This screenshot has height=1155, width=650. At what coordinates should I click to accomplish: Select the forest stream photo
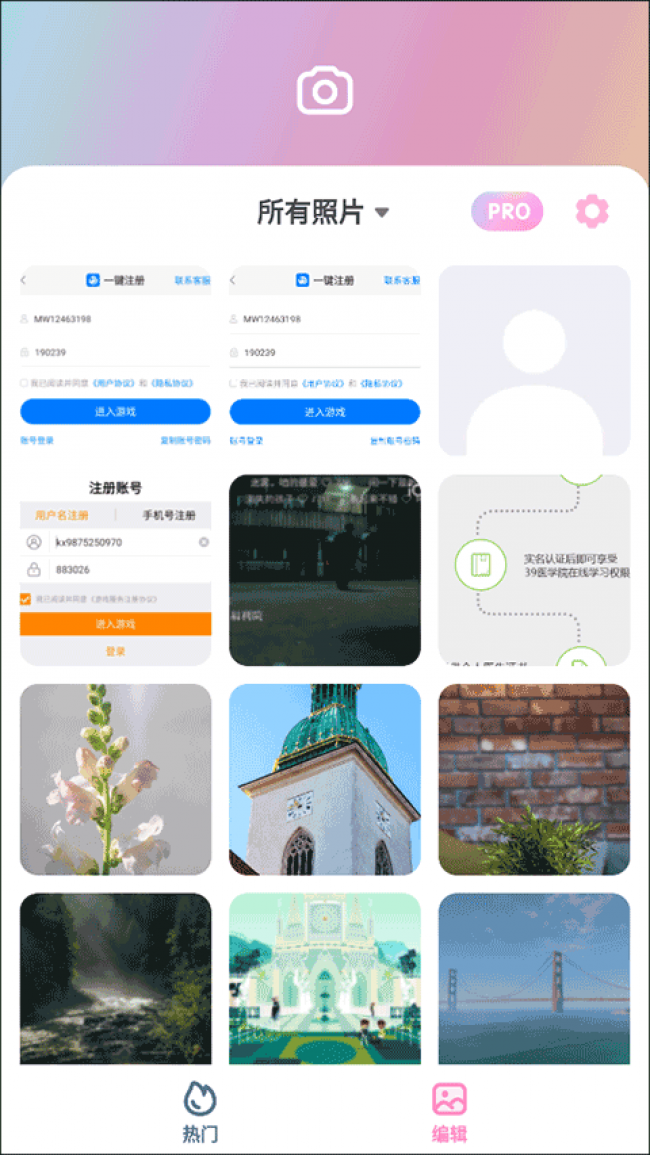(116, 979)
